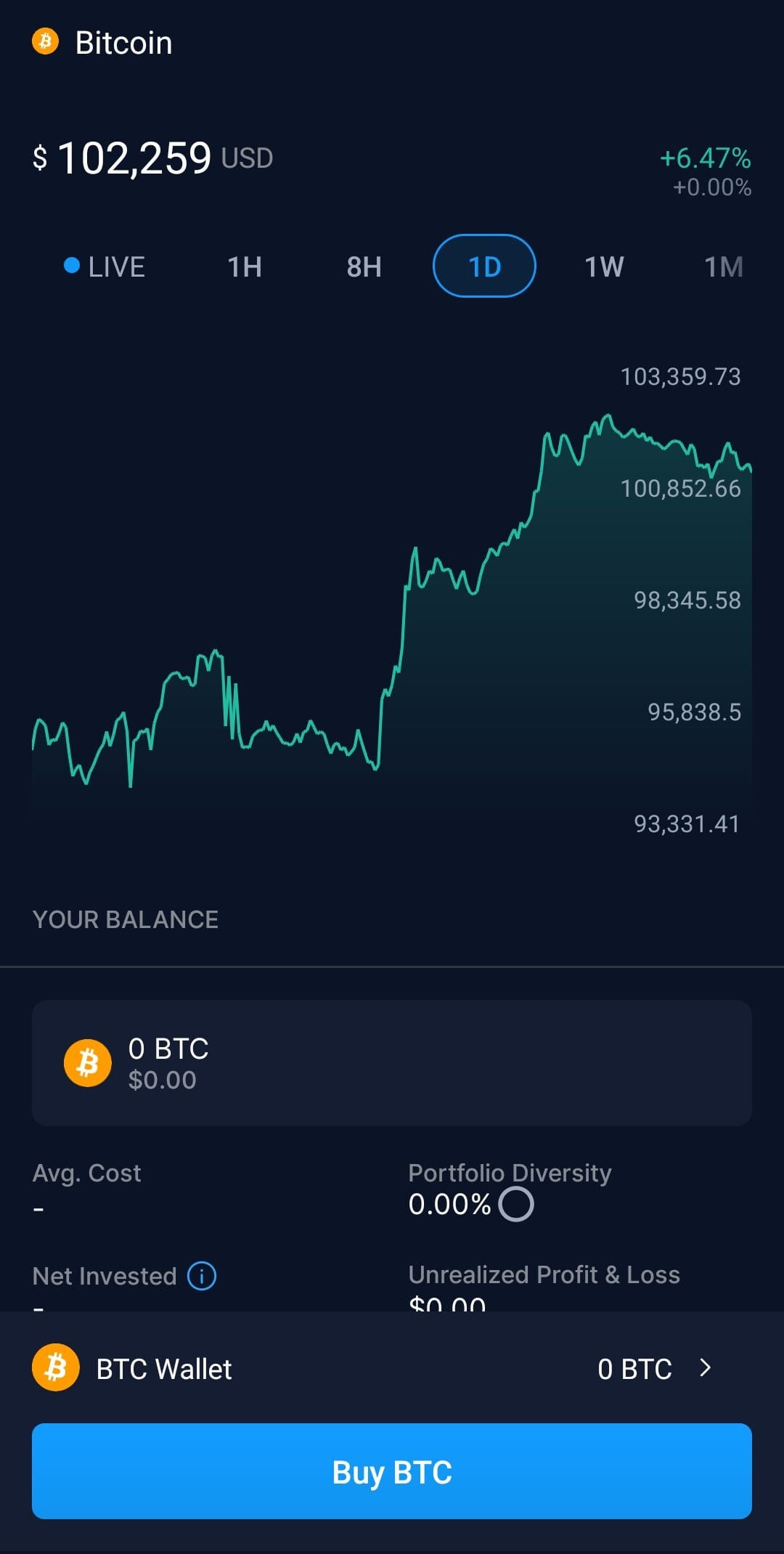The image size is (784, 1554).
Task: Open the 0 BTC balance card
Action: tap(392, 1063)
